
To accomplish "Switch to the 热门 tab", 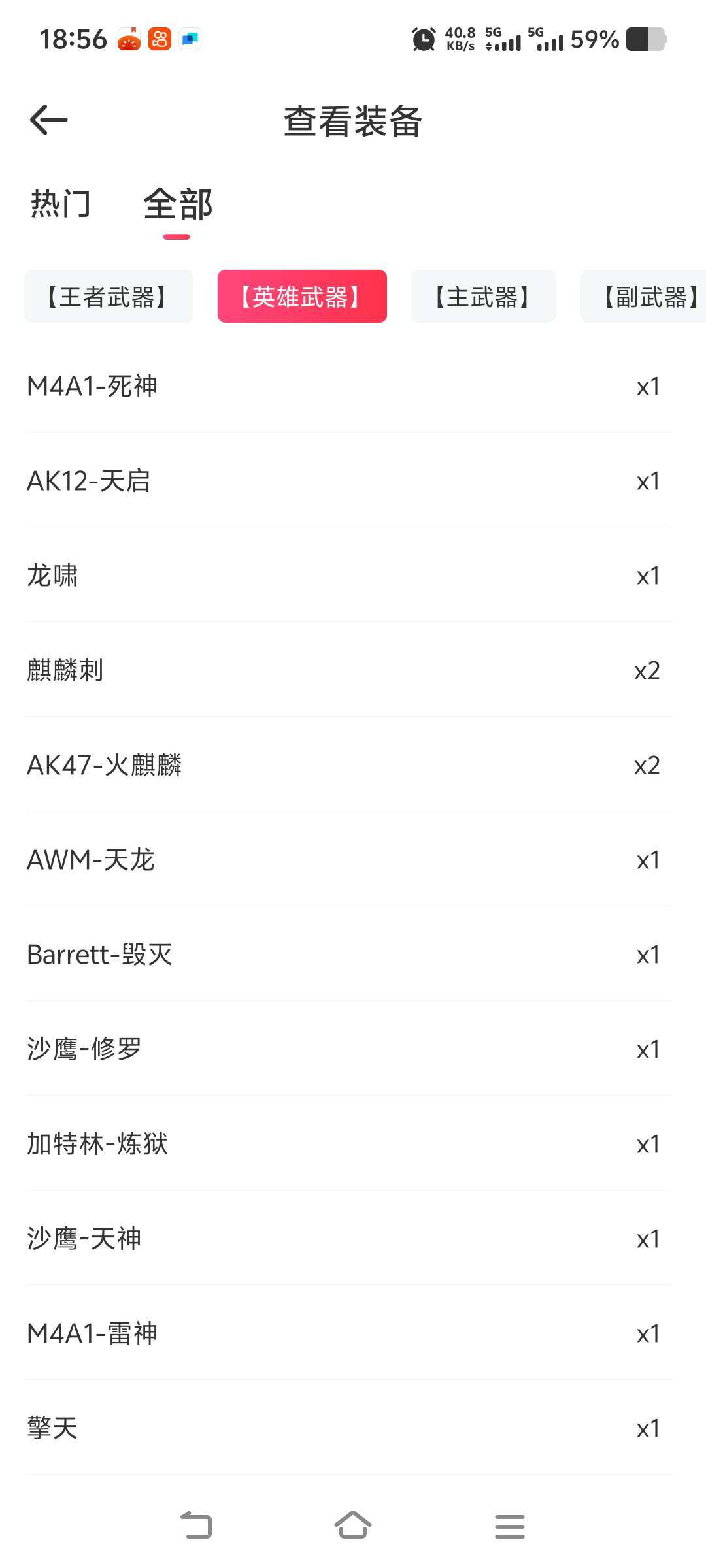I will [x=60, y=204].
